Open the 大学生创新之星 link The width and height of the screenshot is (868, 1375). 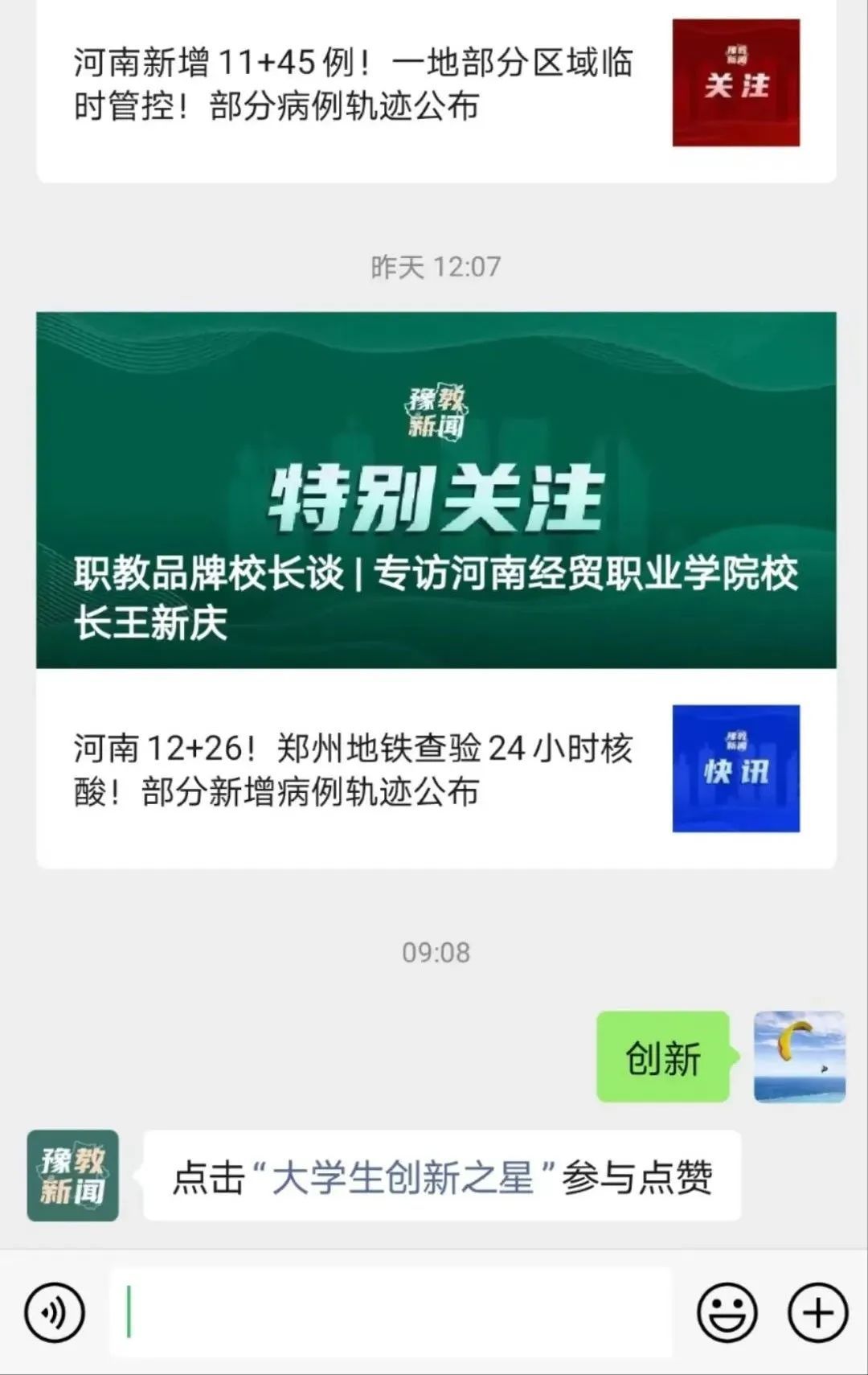[x=403, y=1178]
